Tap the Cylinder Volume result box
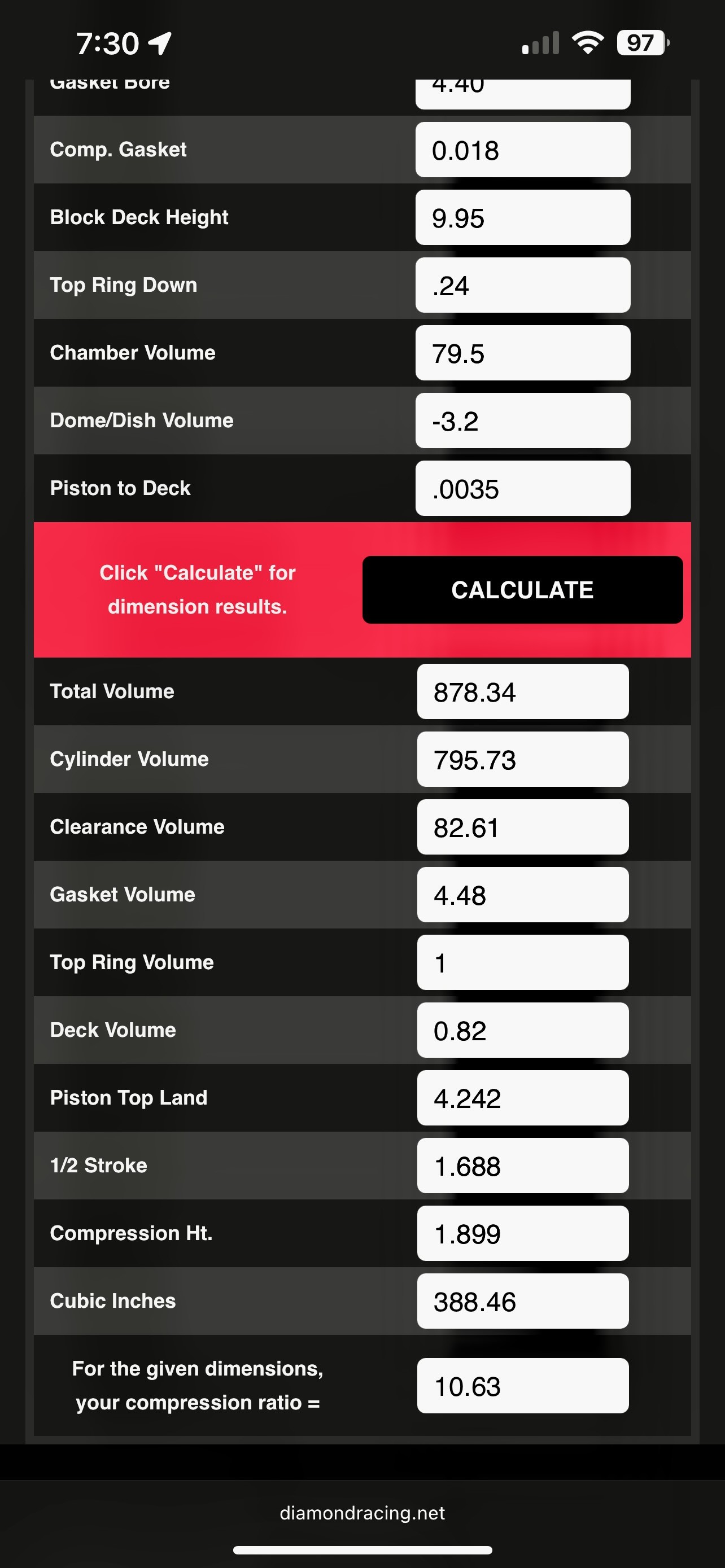This screenshot has width=725, height=1568. click(x=522, y=759)
